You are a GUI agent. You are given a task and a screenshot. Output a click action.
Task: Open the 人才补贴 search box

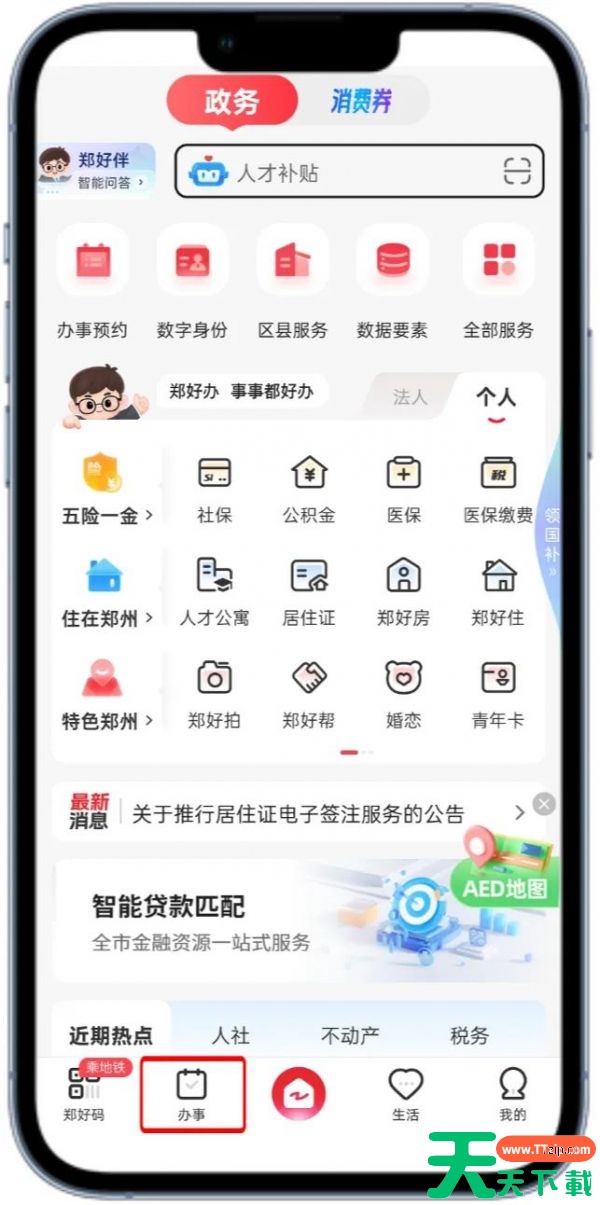tap(340, 172)
